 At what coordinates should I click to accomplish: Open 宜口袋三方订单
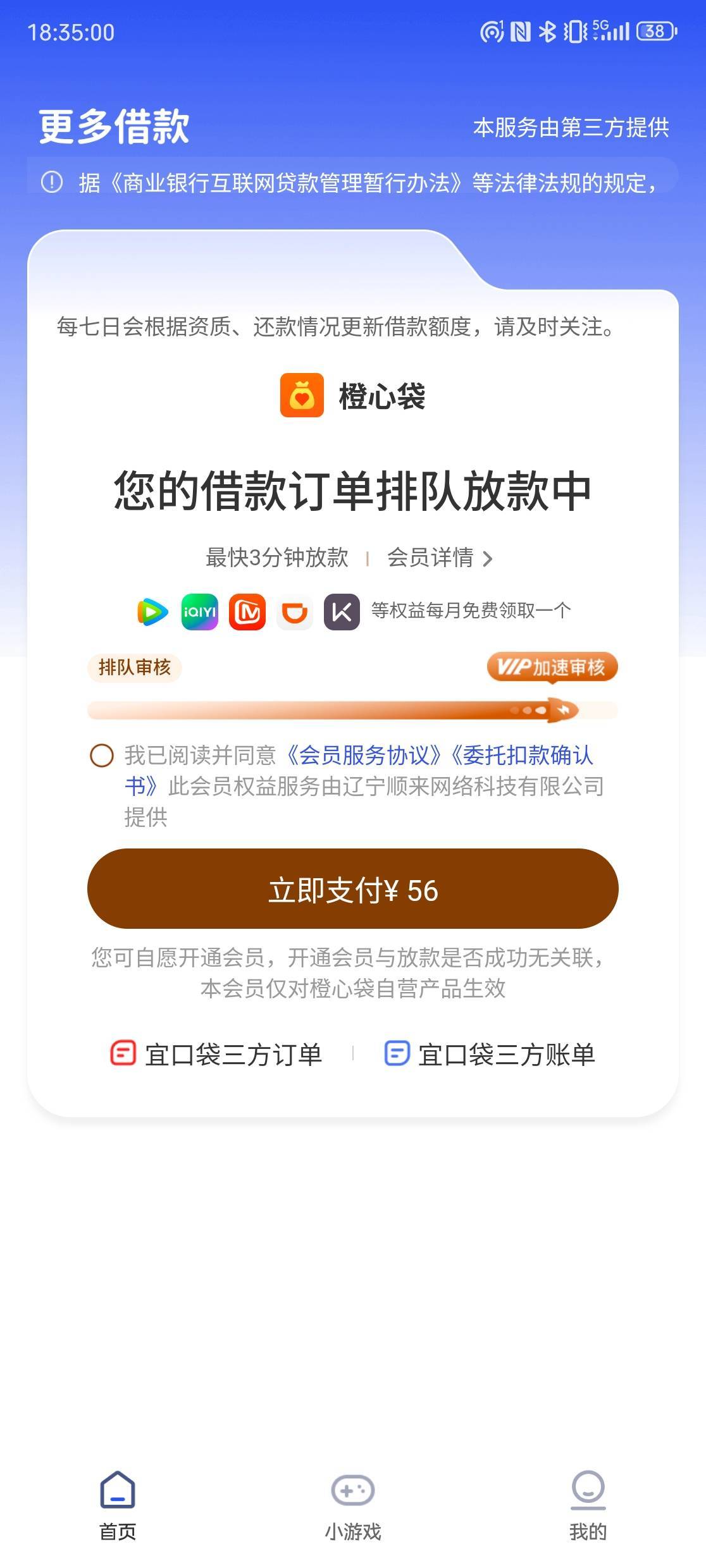coord(216,1054)
